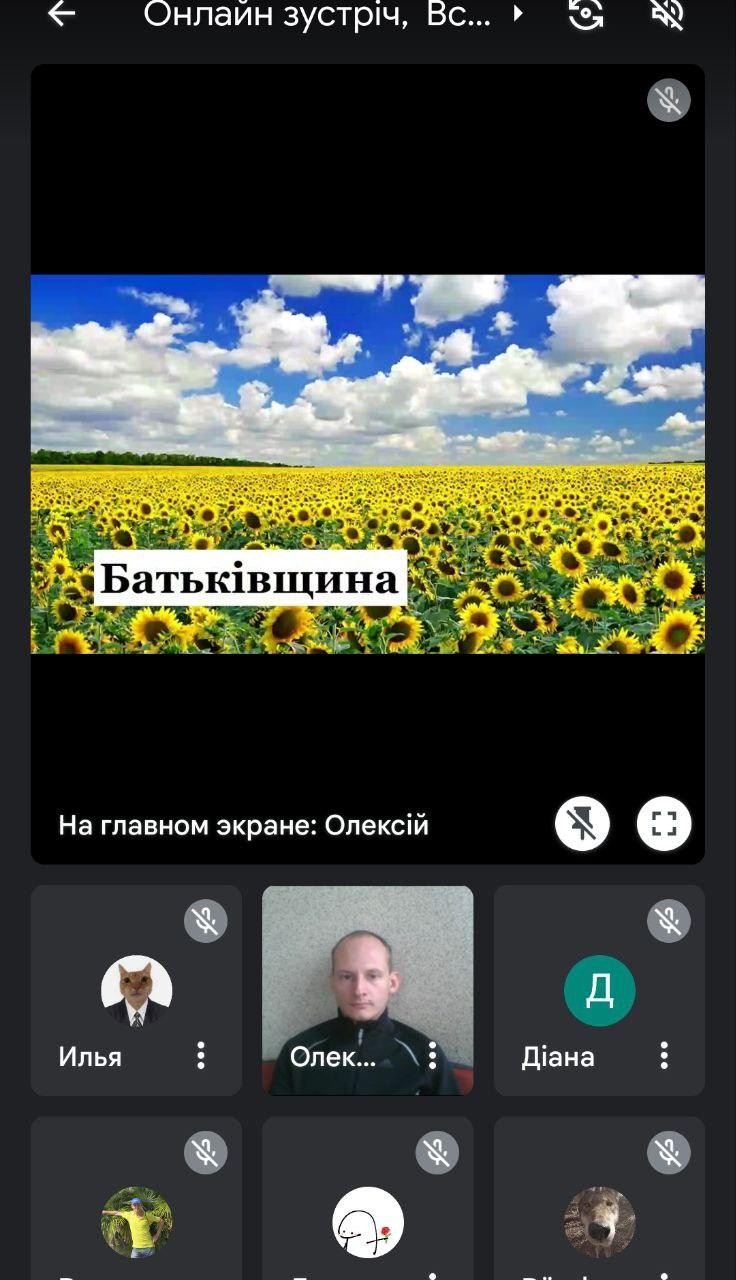Image resolution: width=736 pixels, height=1280 pixels.
Task: Open options menu for Илья
Action: point(201,1055)
